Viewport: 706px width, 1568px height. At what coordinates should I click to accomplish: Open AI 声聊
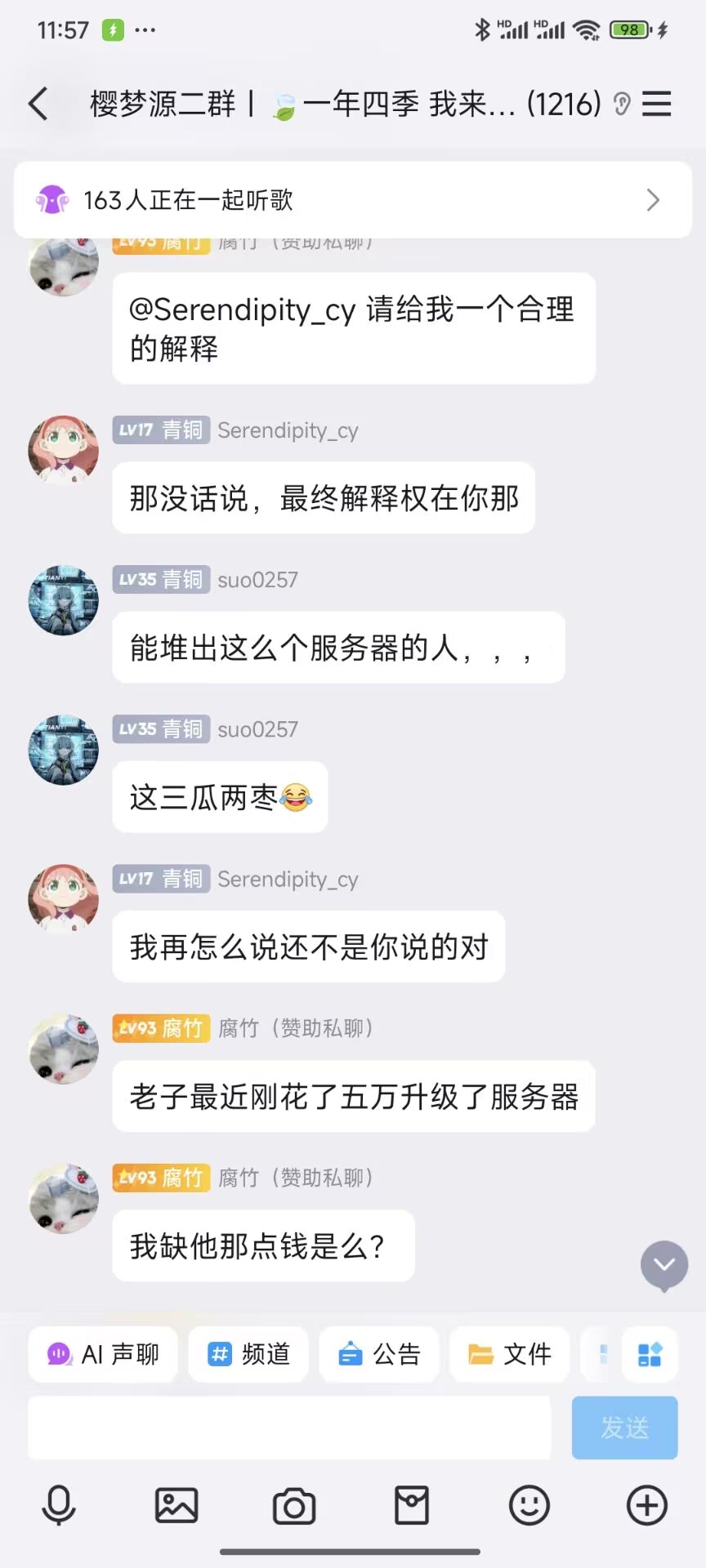(103, 1354)
